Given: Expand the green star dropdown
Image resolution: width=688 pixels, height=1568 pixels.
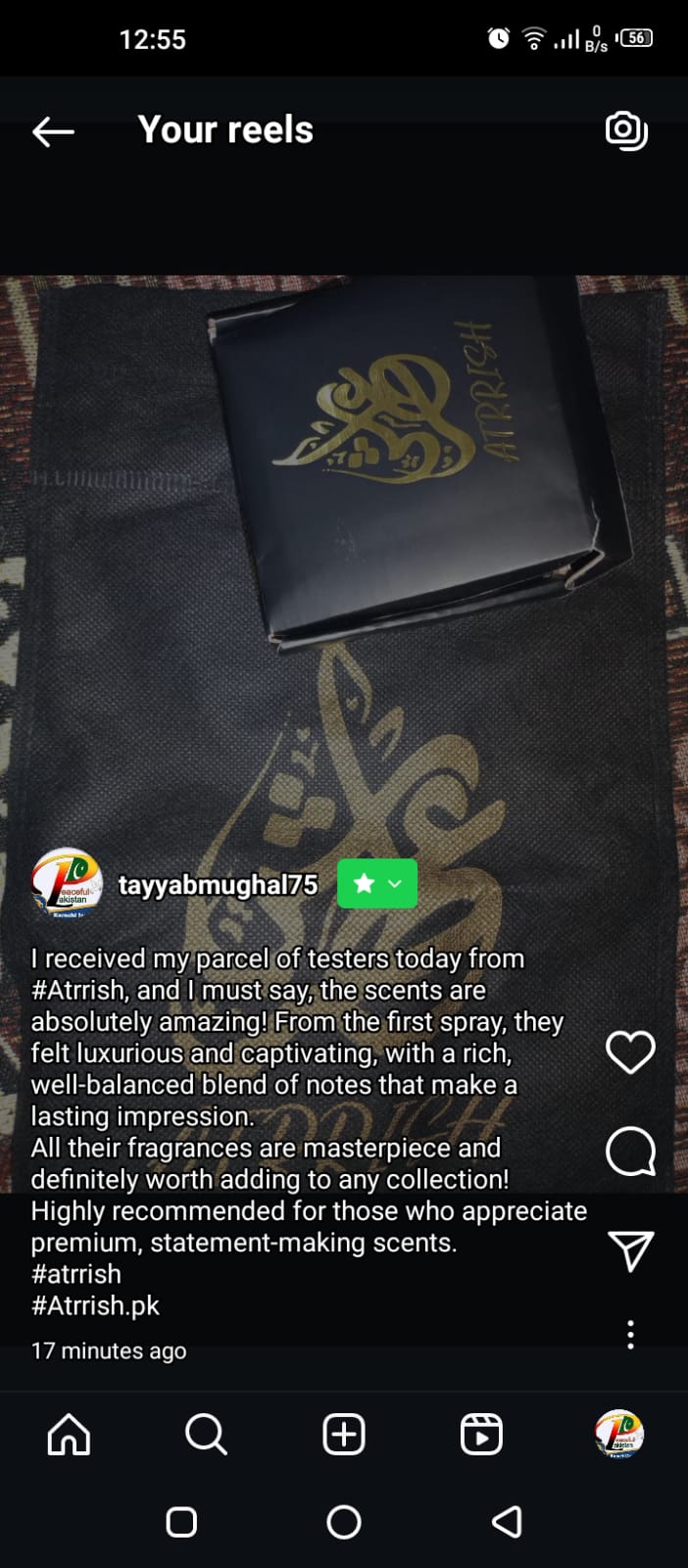Looking at the screenshot, I should point(377,884).
